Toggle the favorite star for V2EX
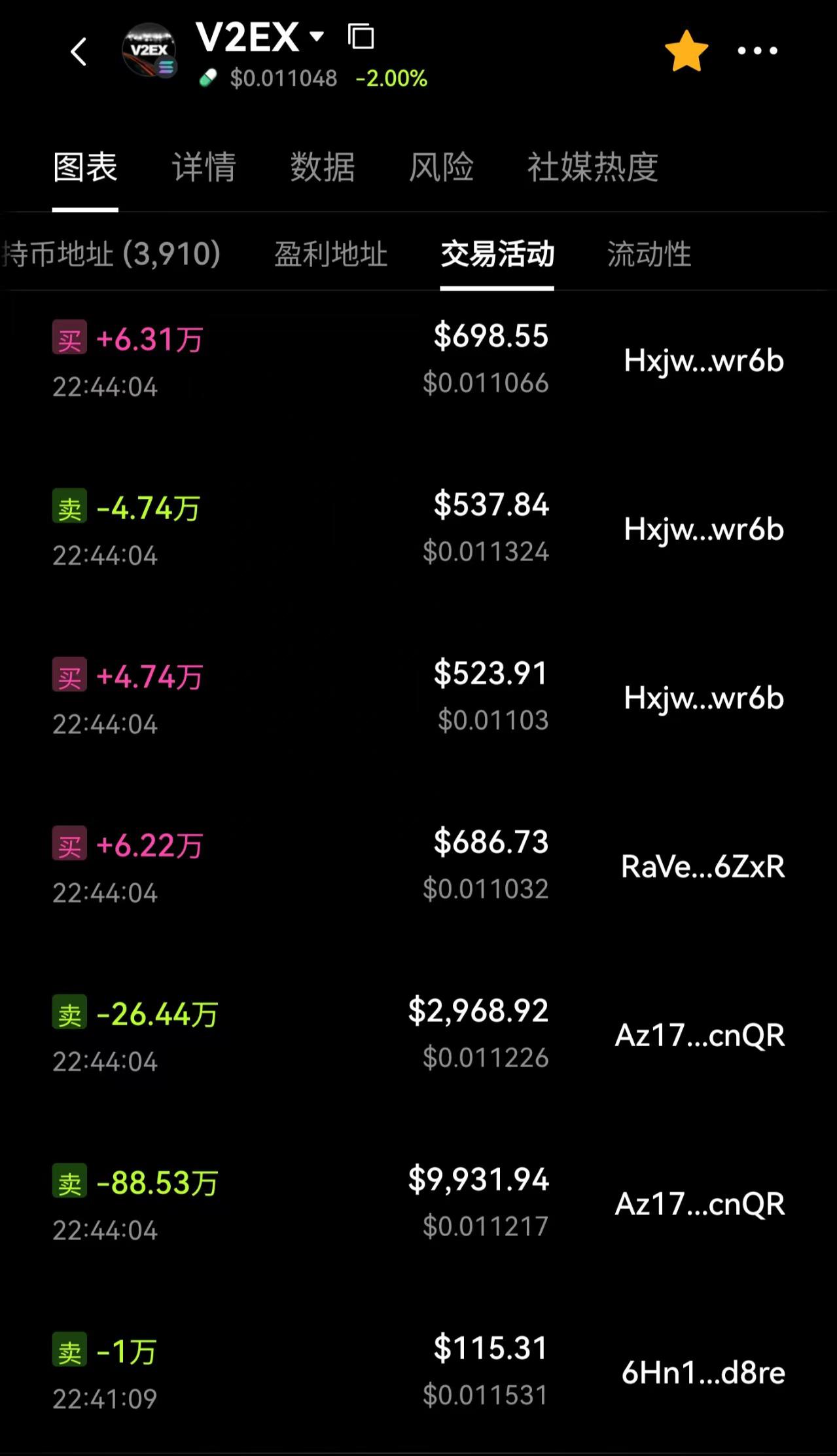 click(x=686, y=51)
